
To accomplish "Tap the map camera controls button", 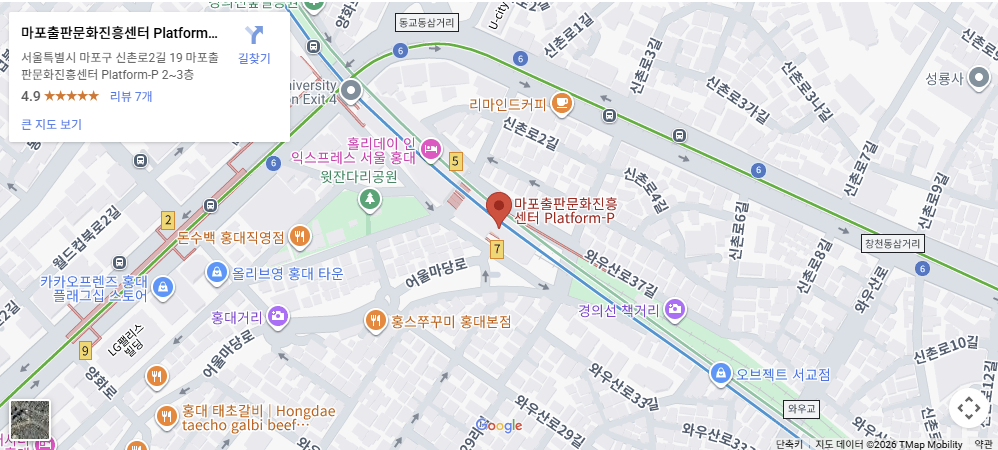I will 967,406.
